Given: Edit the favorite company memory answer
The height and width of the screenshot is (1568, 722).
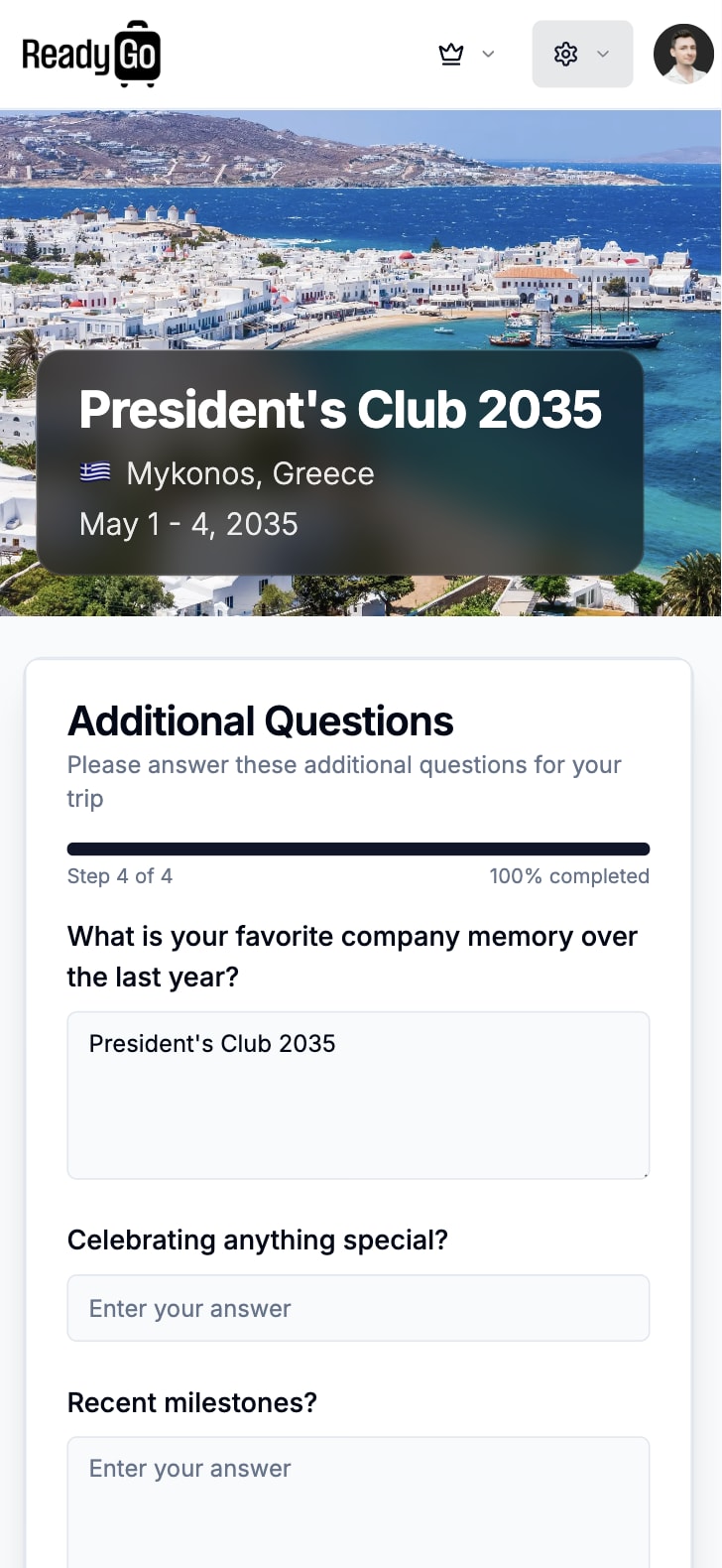Looking at the screenshot, I should (x=358, y=1095).
